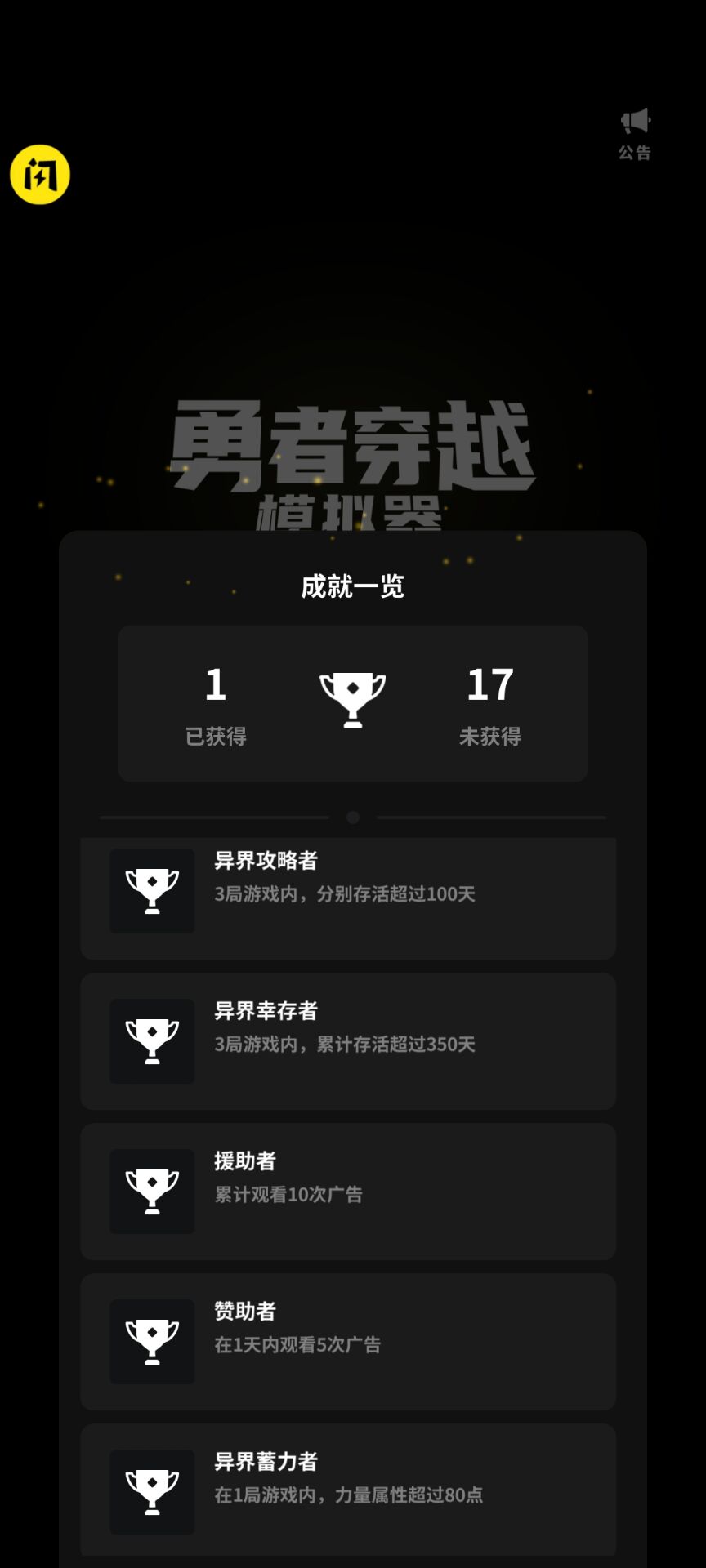Expand the 赞助者 achievement details
The width and height of the screenshot is (706, 1568).
[348, 1342]
